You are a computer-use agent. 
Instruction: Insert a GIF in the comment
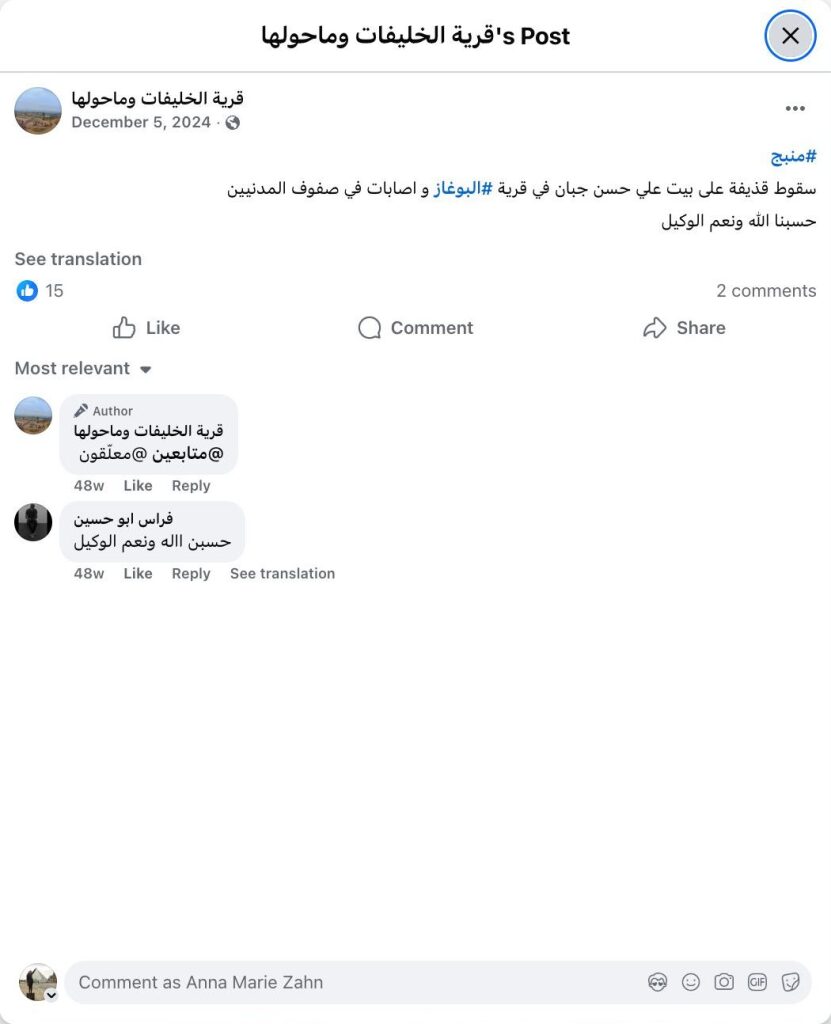tap(757, 982)
